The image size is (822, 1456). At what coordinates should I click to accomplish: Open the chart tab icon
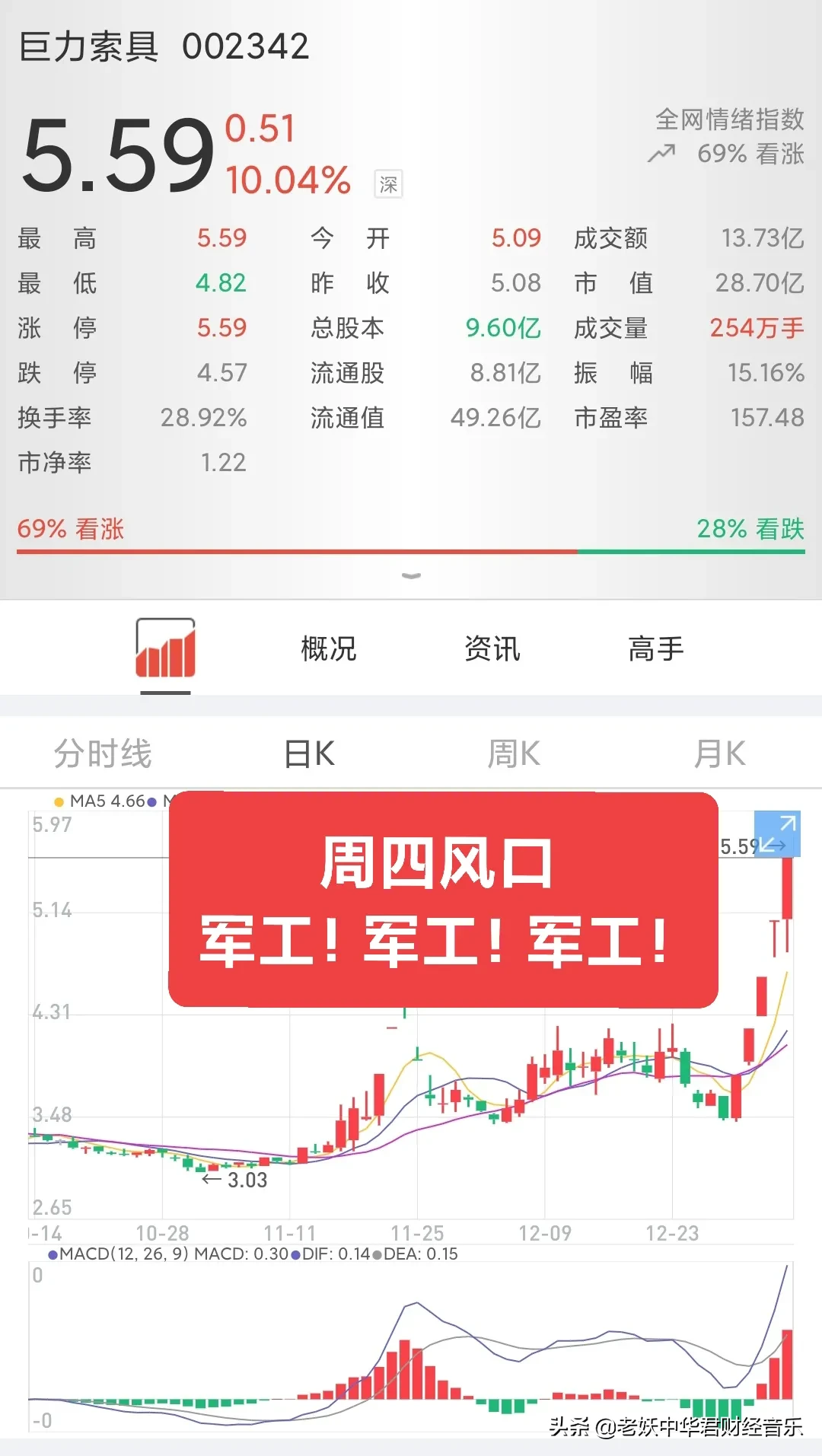coord(165,648)
